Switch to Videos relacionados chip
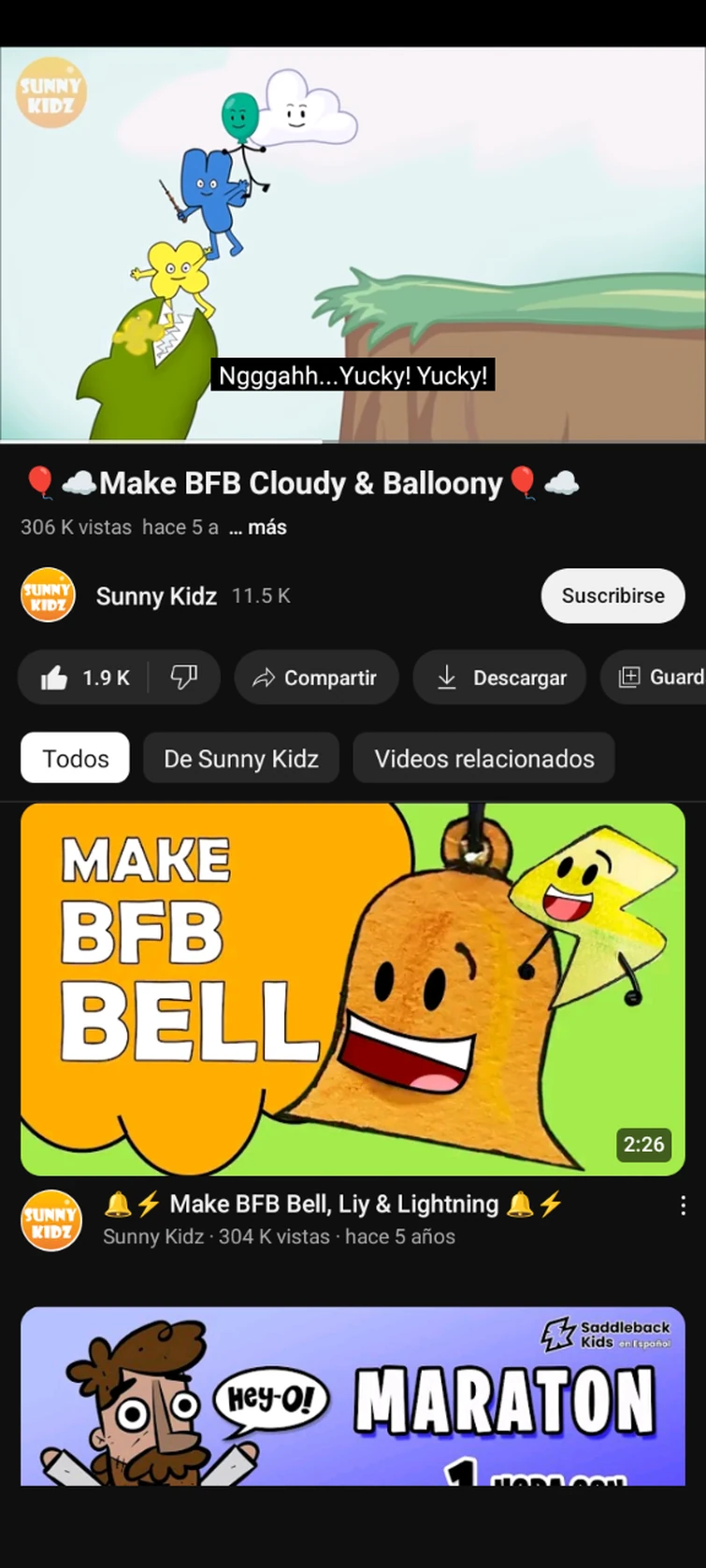Screen dimensions: 706x1568 click(x=483, y=758)
